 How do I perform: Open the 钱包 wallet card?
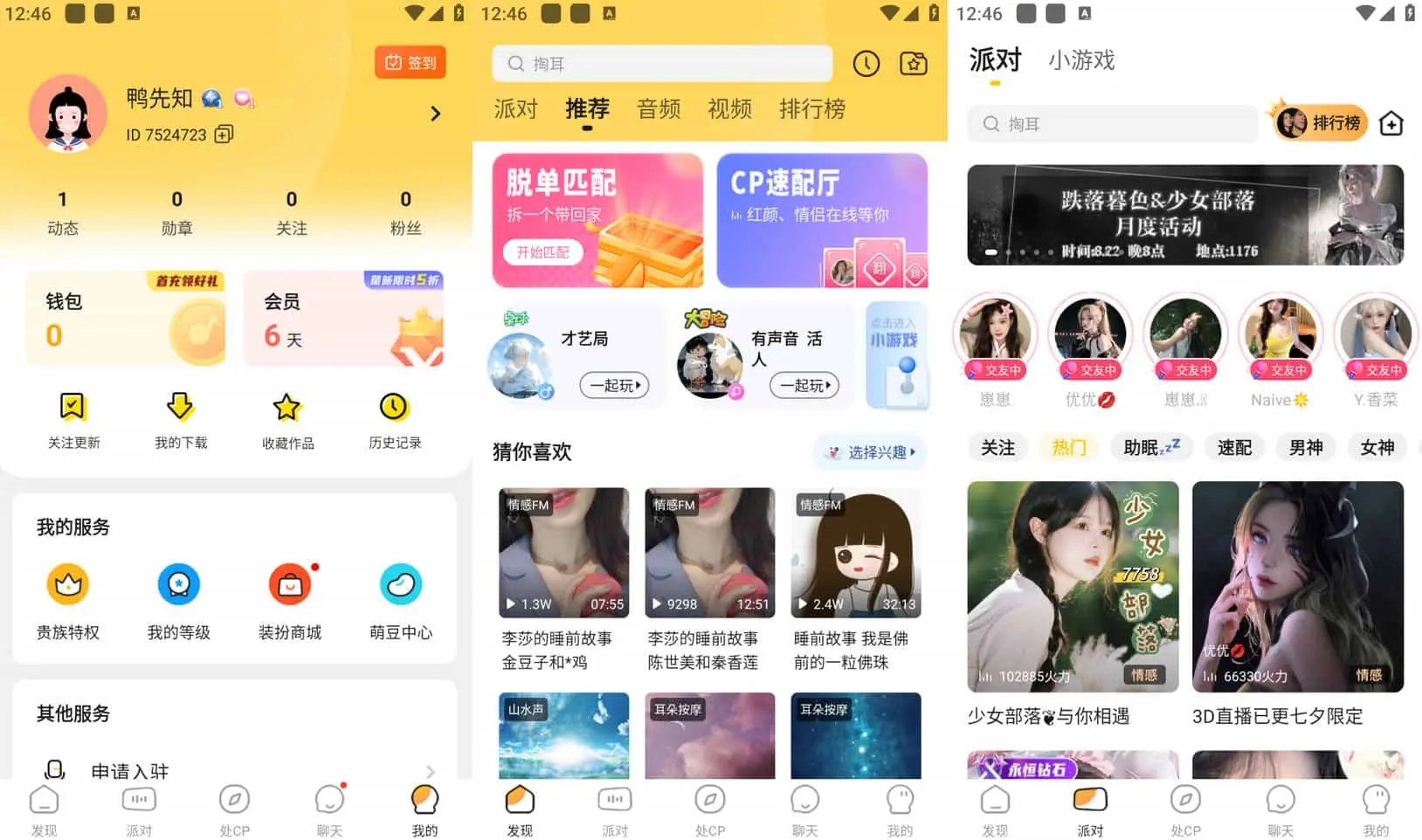pyautogui.click(x=125, y=319)
